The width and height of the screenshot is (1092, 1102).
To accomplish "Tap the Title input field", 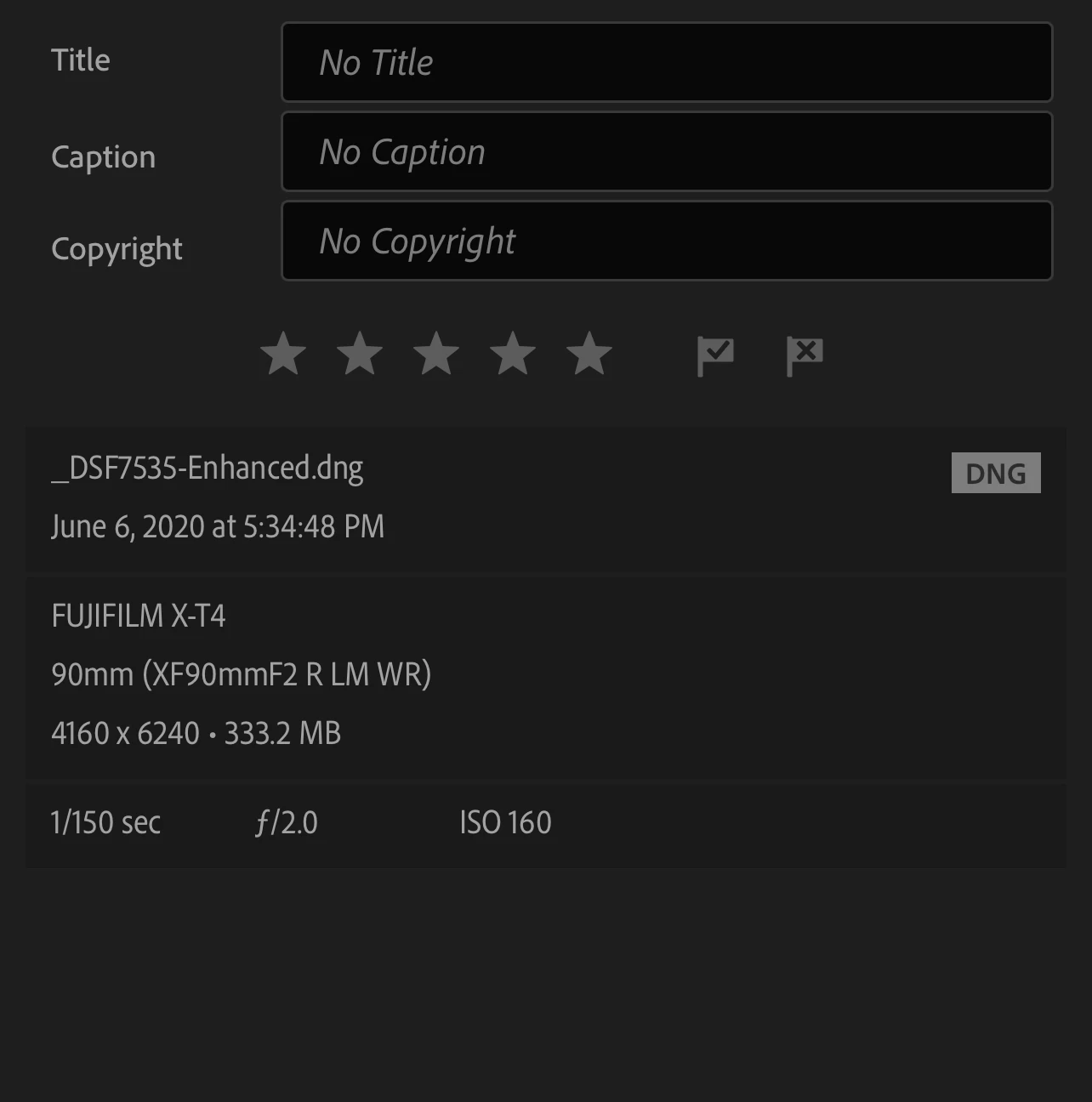I will pyautogui.click(x=667, y=62).
